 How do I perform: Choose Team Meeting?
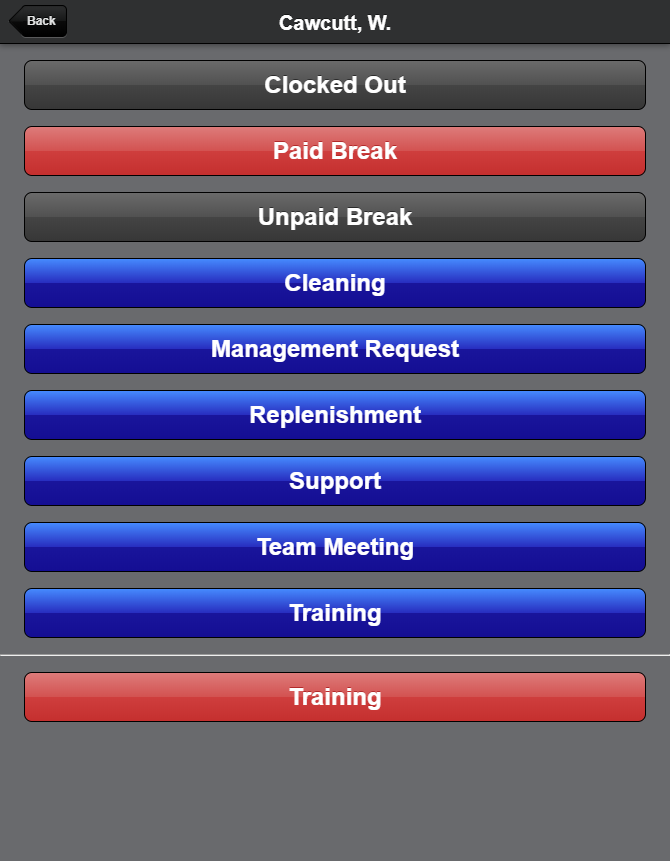(335, 547)
